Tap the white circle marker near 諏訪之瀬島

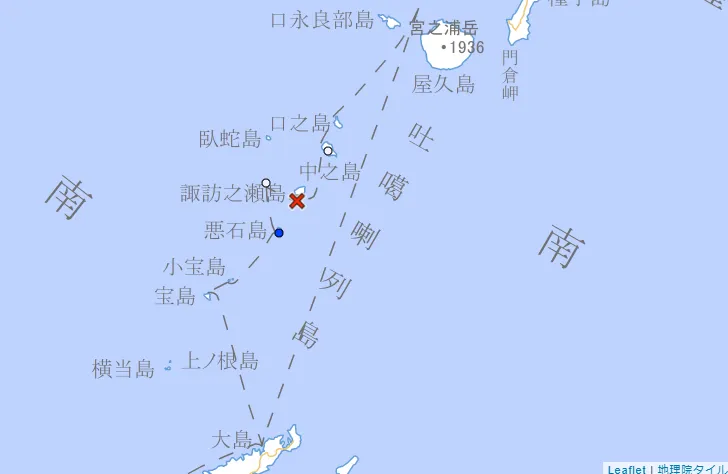[x=266, y=183]
